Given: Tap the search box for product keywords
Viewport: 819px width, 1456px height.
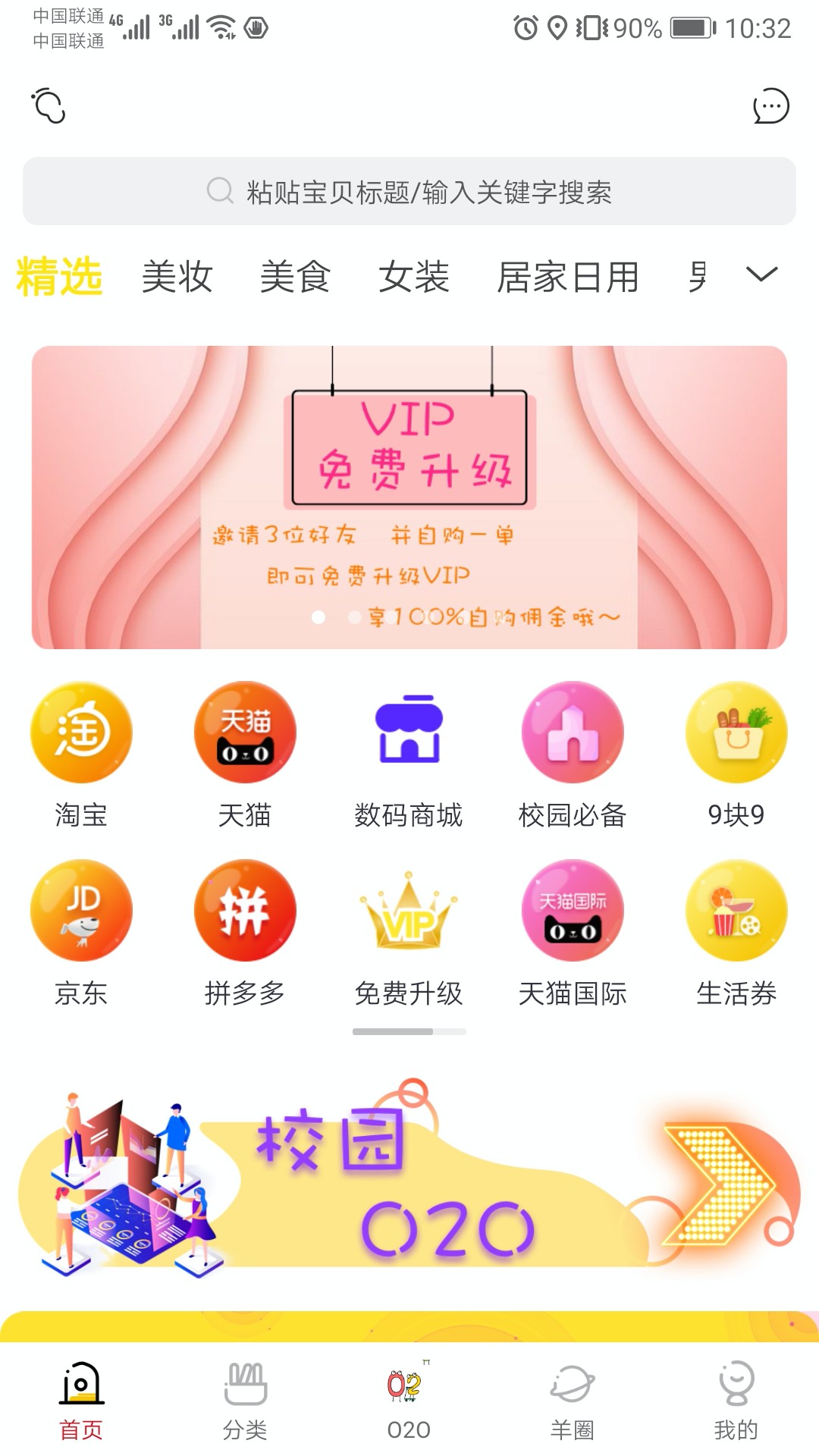Looking at the screenshot, I should click(x=409, y=191).
